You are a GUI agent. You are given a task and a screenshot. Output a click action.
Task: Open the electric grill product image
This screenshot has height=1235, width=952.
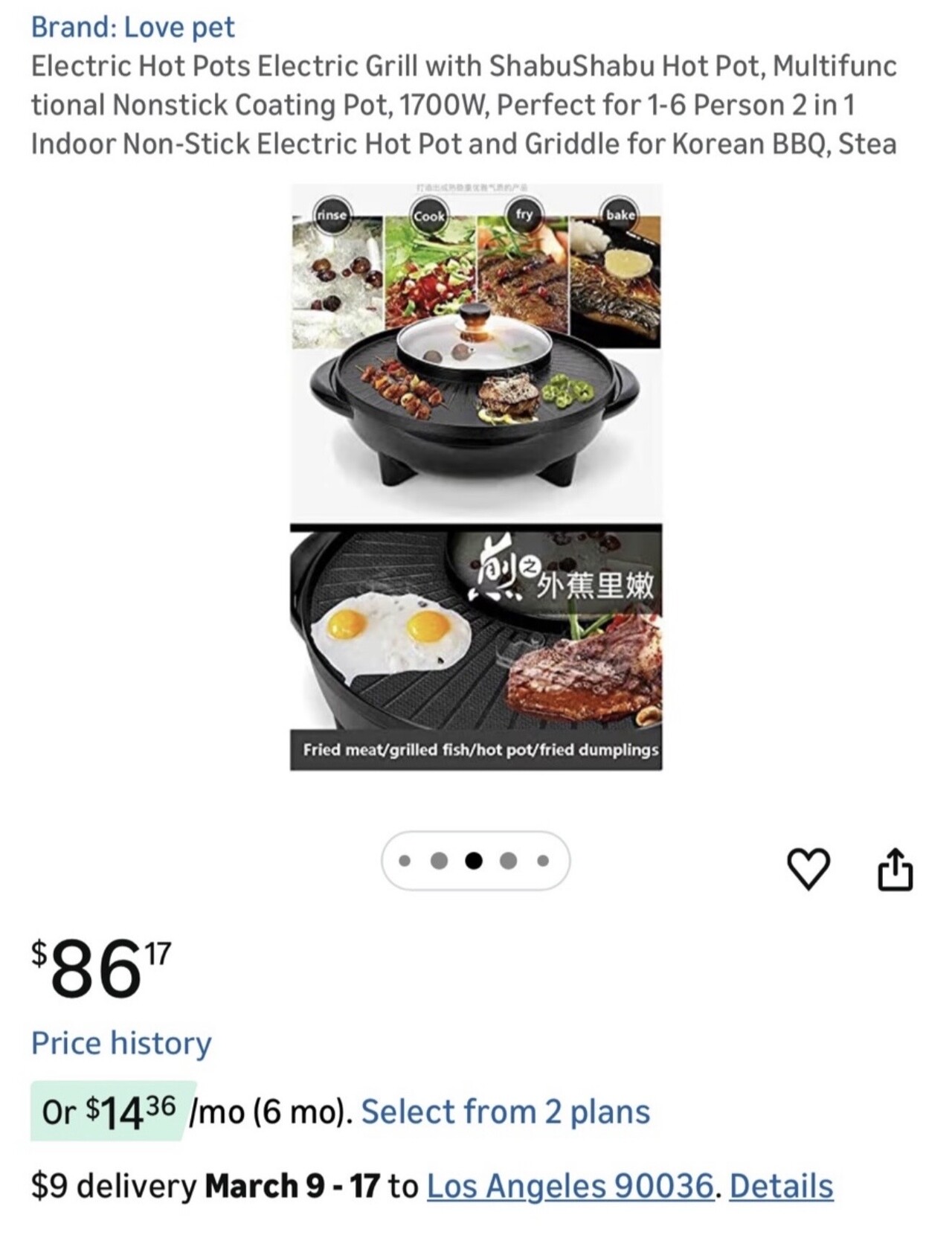[x=476, y=476]
